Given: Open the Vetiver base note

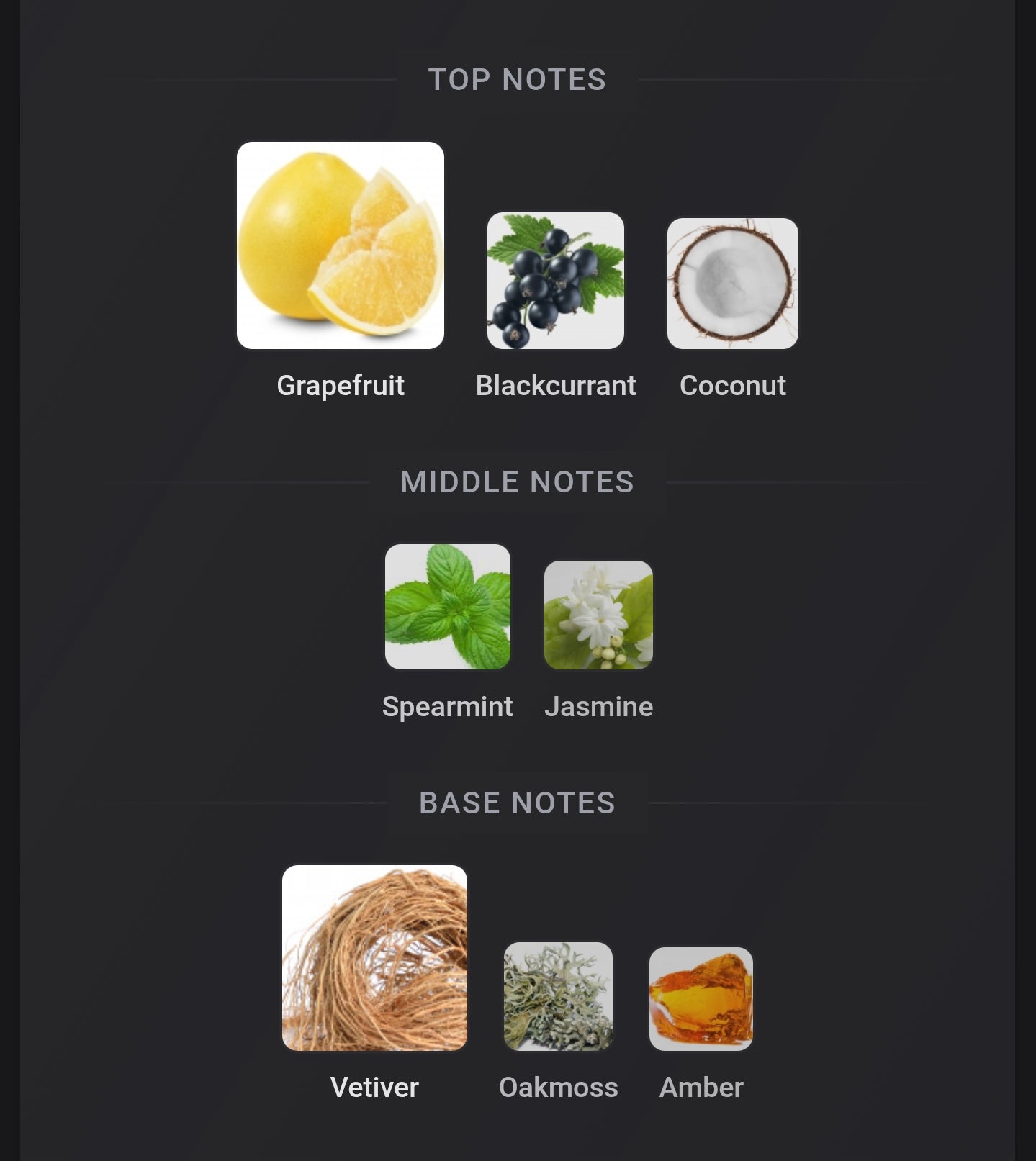Looking at the screenshot, I should pos(374,958).
